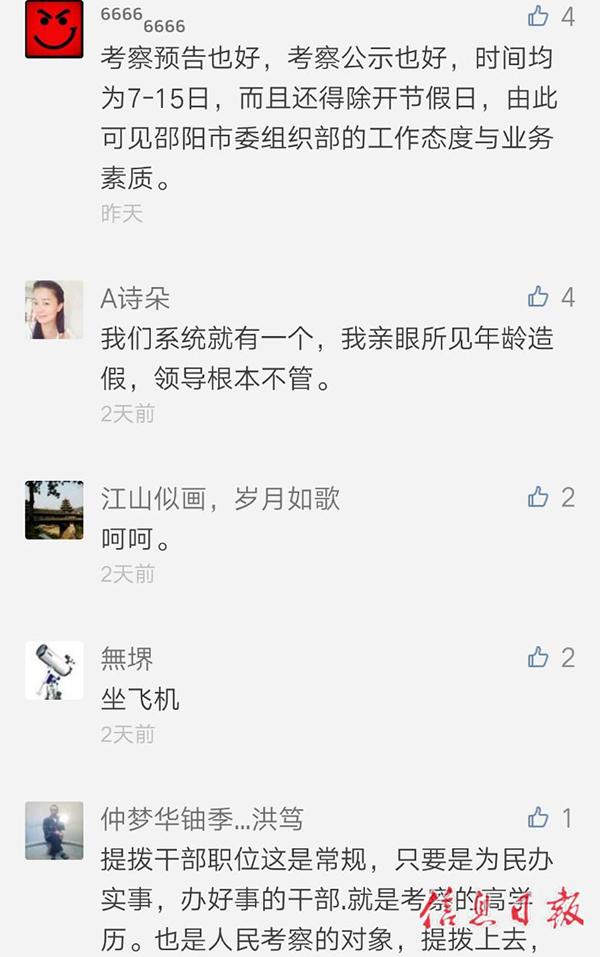
Task: View 無堺's telescope avatar
Action: coord(54,670)
